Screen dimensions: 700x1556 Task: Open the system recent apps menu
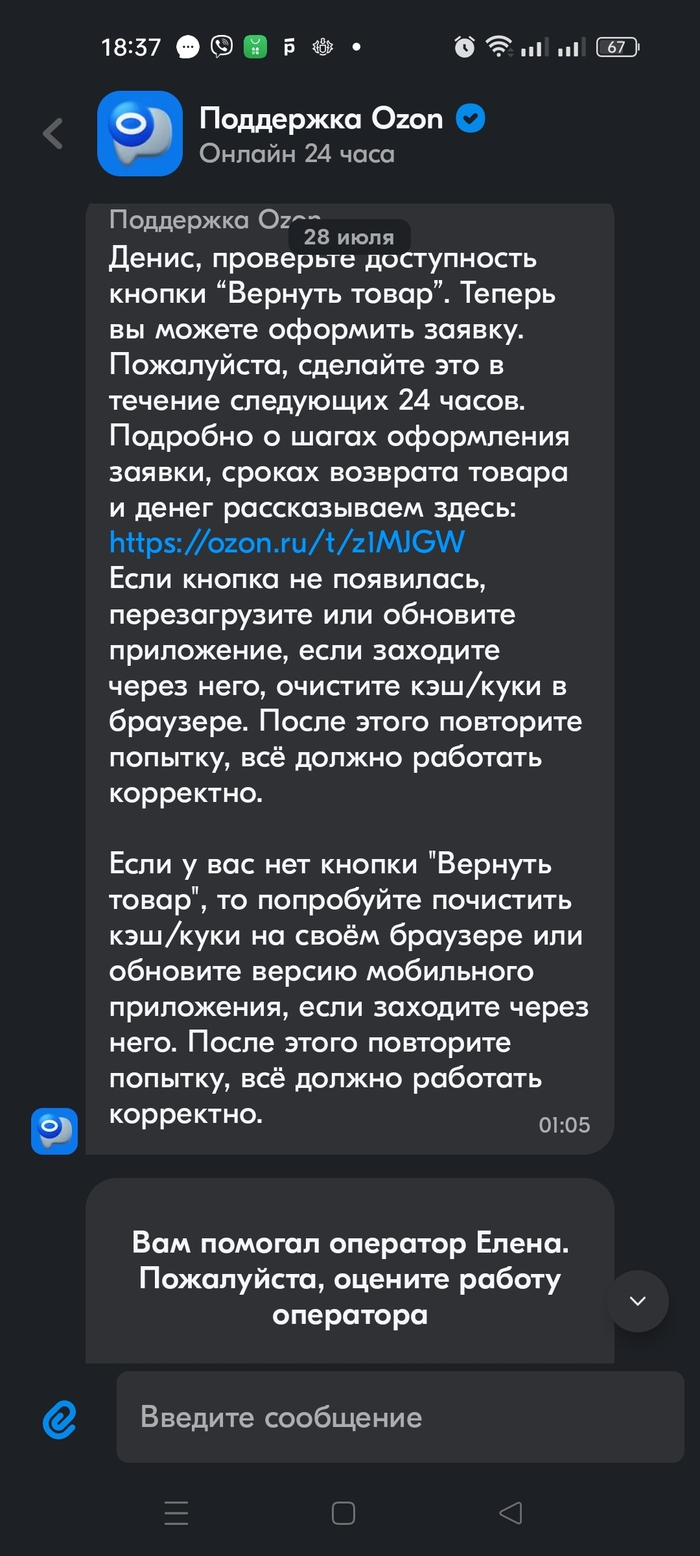click(x=176, y=1513)
